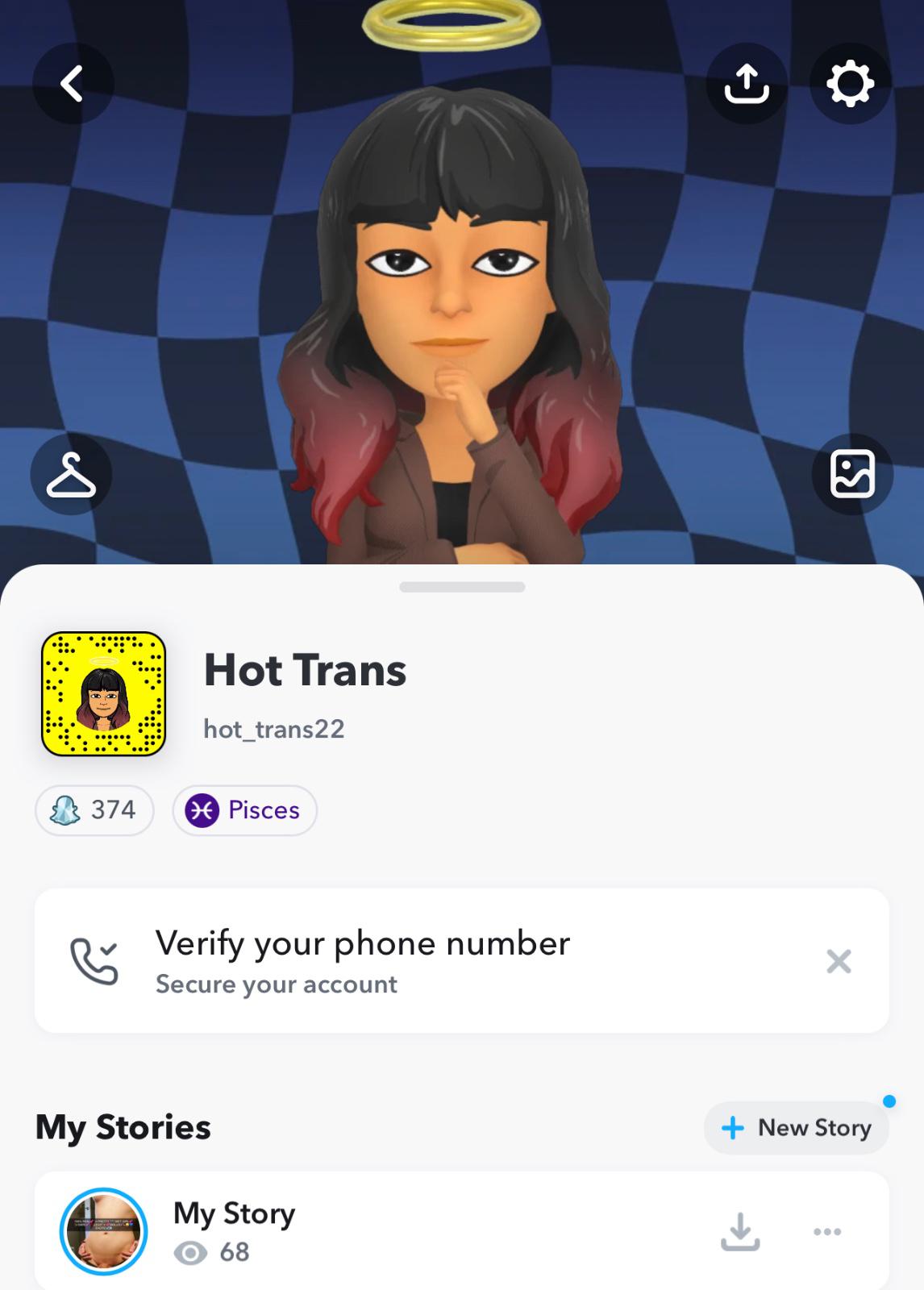
Task: Go back using the top-left arrow
Action: (x=73, y=84)
